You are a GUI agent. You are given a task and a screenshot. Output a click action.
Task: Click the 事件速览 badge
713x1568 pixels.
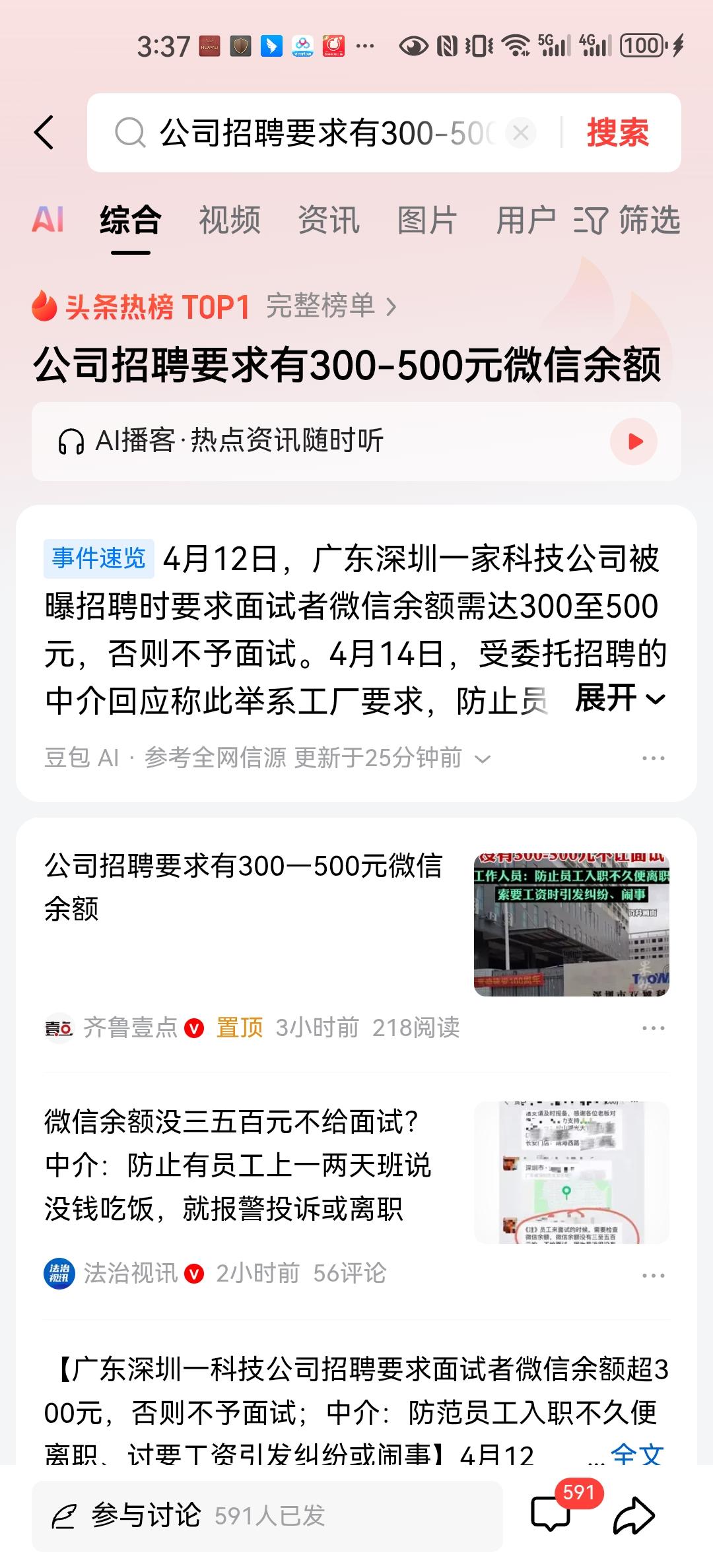(x=98, y=558)
